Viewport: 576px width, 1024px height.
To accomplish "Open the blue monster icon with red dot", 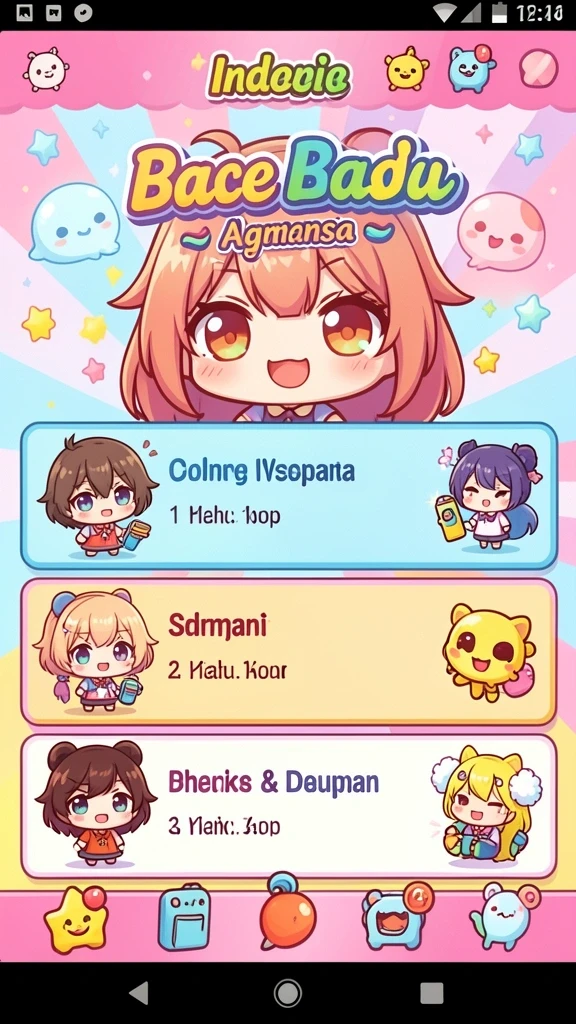I will tap(472, 68).
